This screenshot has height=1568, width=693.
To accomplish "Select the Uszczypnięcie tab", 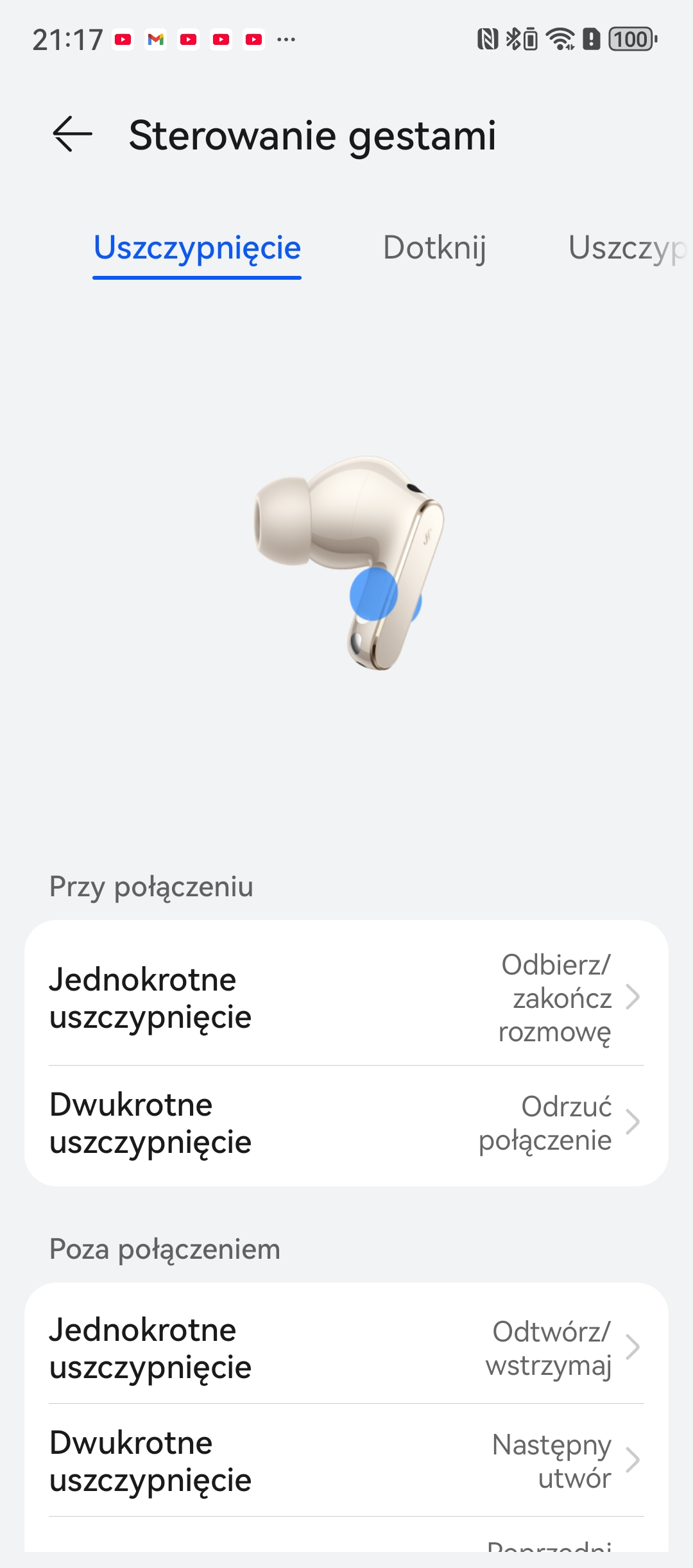I will 197,248.
